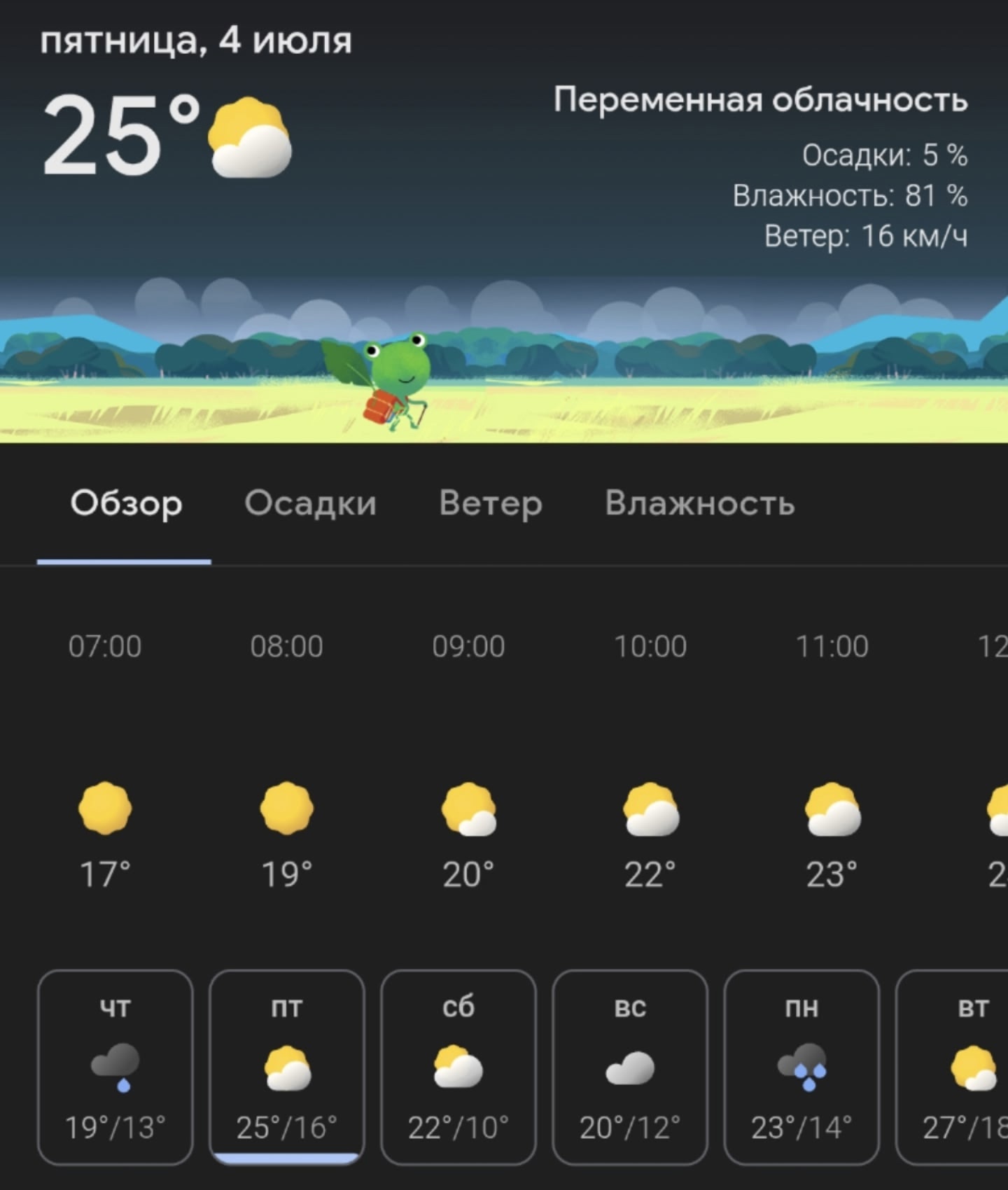
Task: Choose the пн day forecast card
Action: click(x=801, y=1067)
